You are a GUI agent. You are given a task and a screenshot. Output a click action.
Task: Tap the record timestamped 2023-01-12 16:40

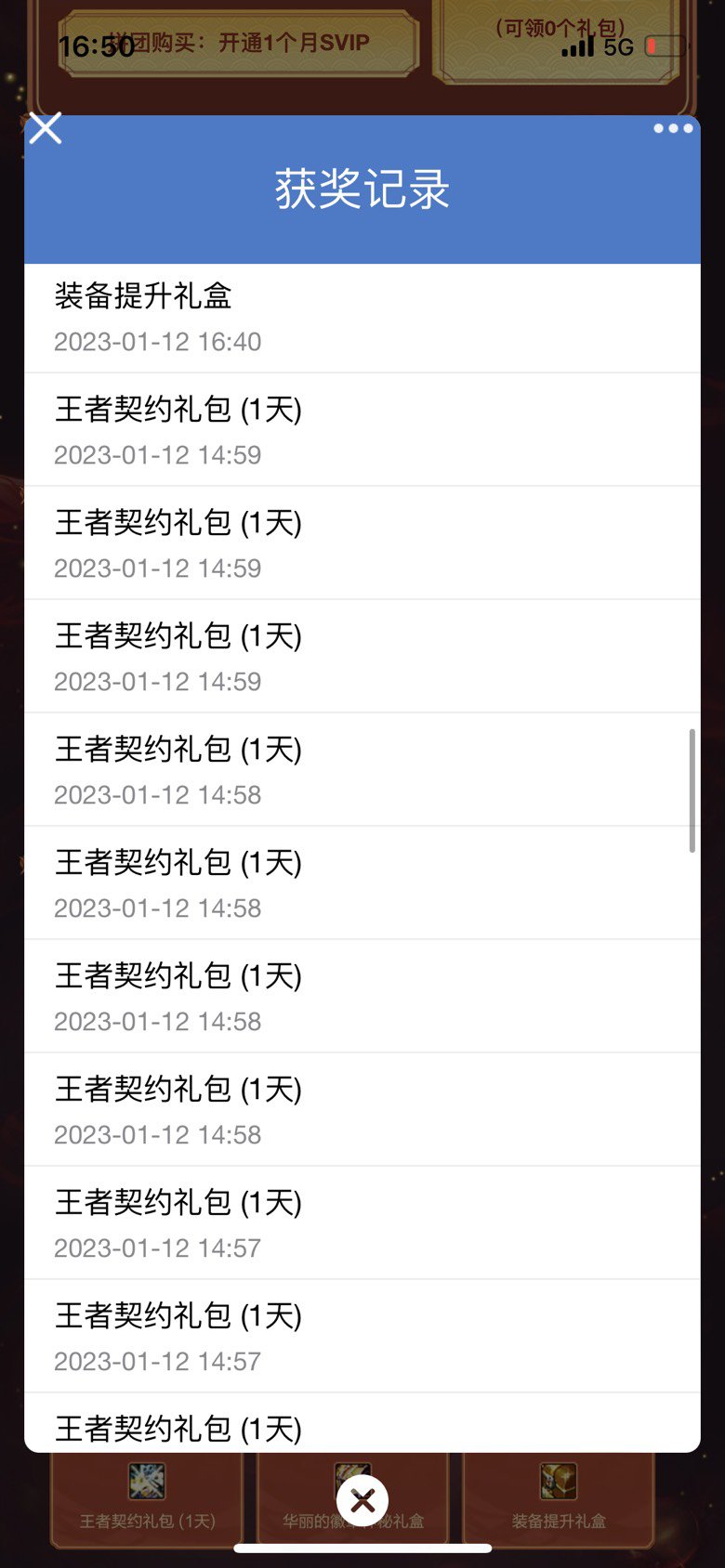tap(158, 342)
